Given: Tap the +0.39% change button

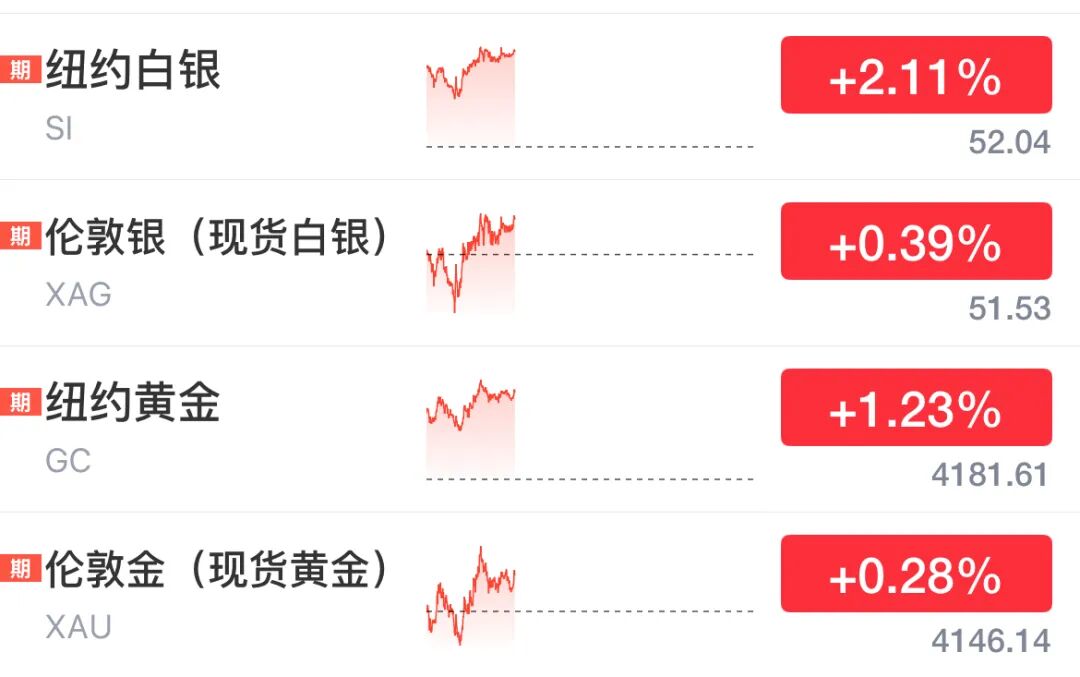Looking at the screenshot, I should [915, 242].
